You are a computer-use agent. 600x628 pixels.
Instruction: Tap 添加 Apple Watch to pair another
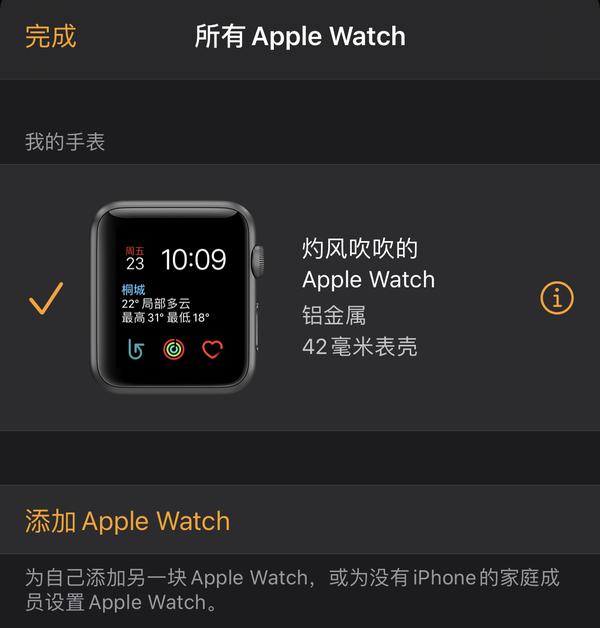127,521
